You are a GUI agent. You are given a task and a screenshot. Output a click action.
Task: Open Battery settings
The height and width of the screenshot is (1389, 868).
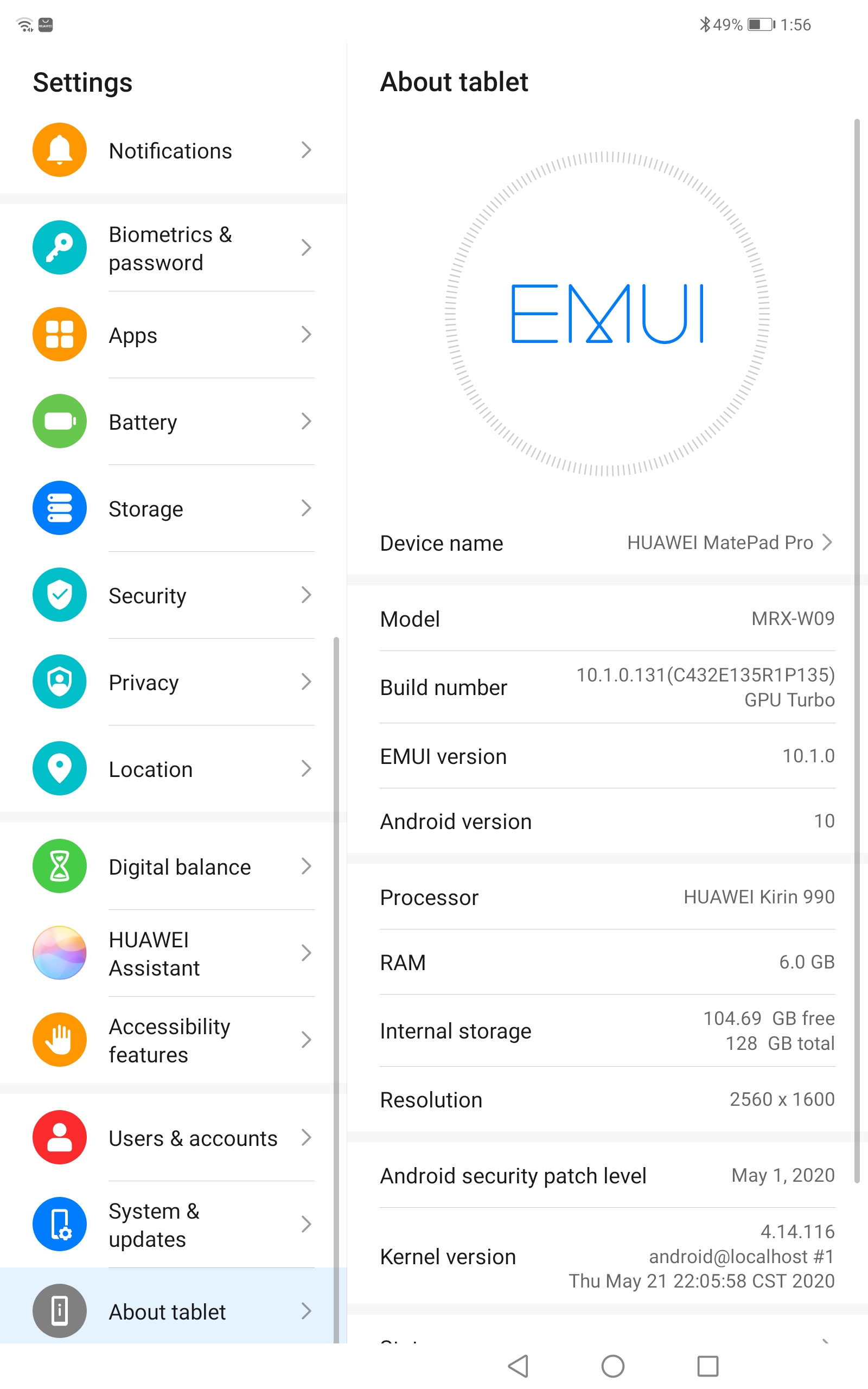click(174, 421)
